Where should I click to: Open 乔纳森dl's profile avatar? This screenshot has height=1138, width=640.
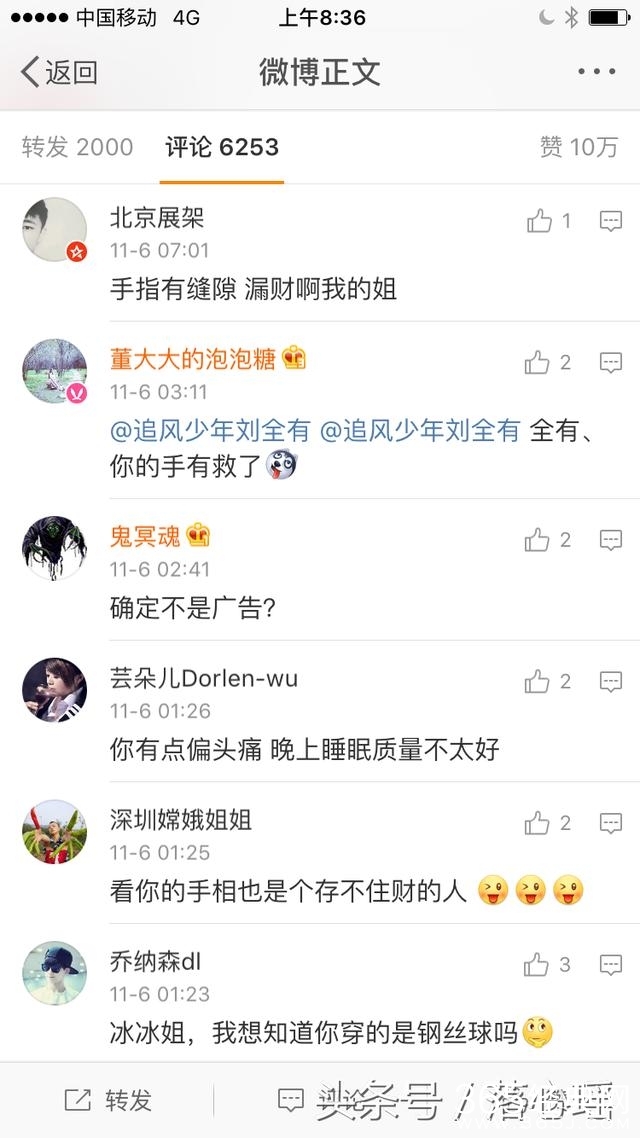coord(54,973)
